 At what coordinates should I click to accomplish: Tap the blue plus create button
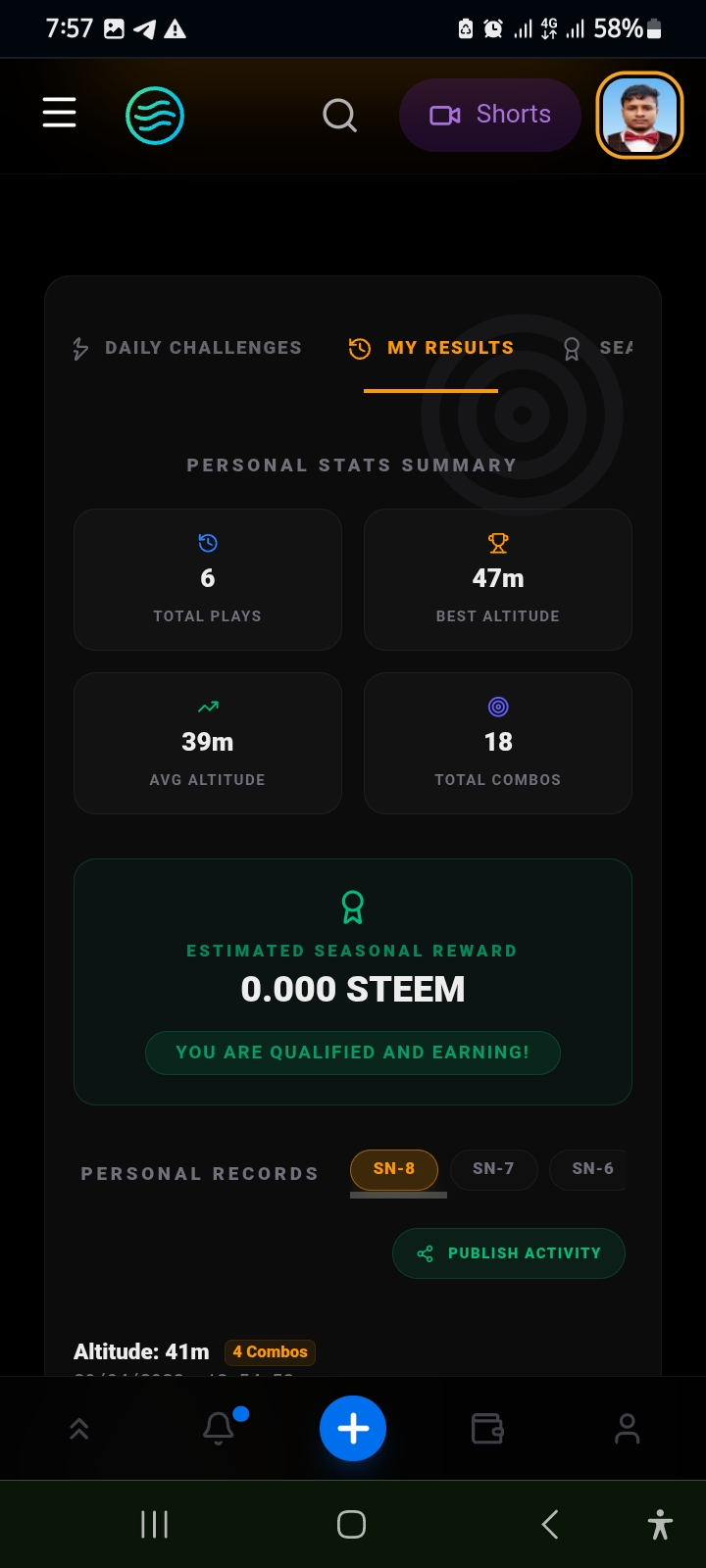(x=353, y=1429)
